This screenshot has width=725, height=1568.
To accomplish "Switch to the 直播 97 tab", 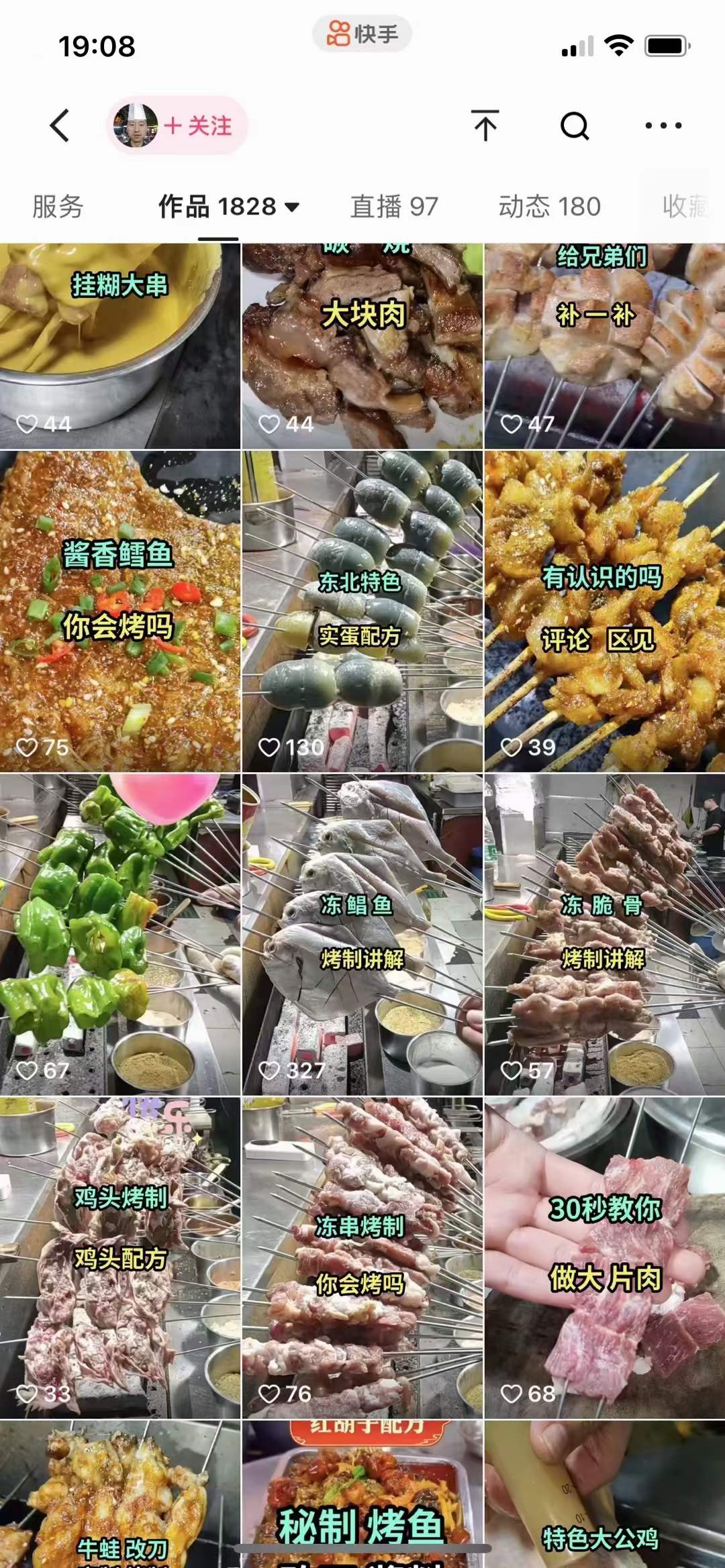I will pyautogui.click(x=394, y=207).
